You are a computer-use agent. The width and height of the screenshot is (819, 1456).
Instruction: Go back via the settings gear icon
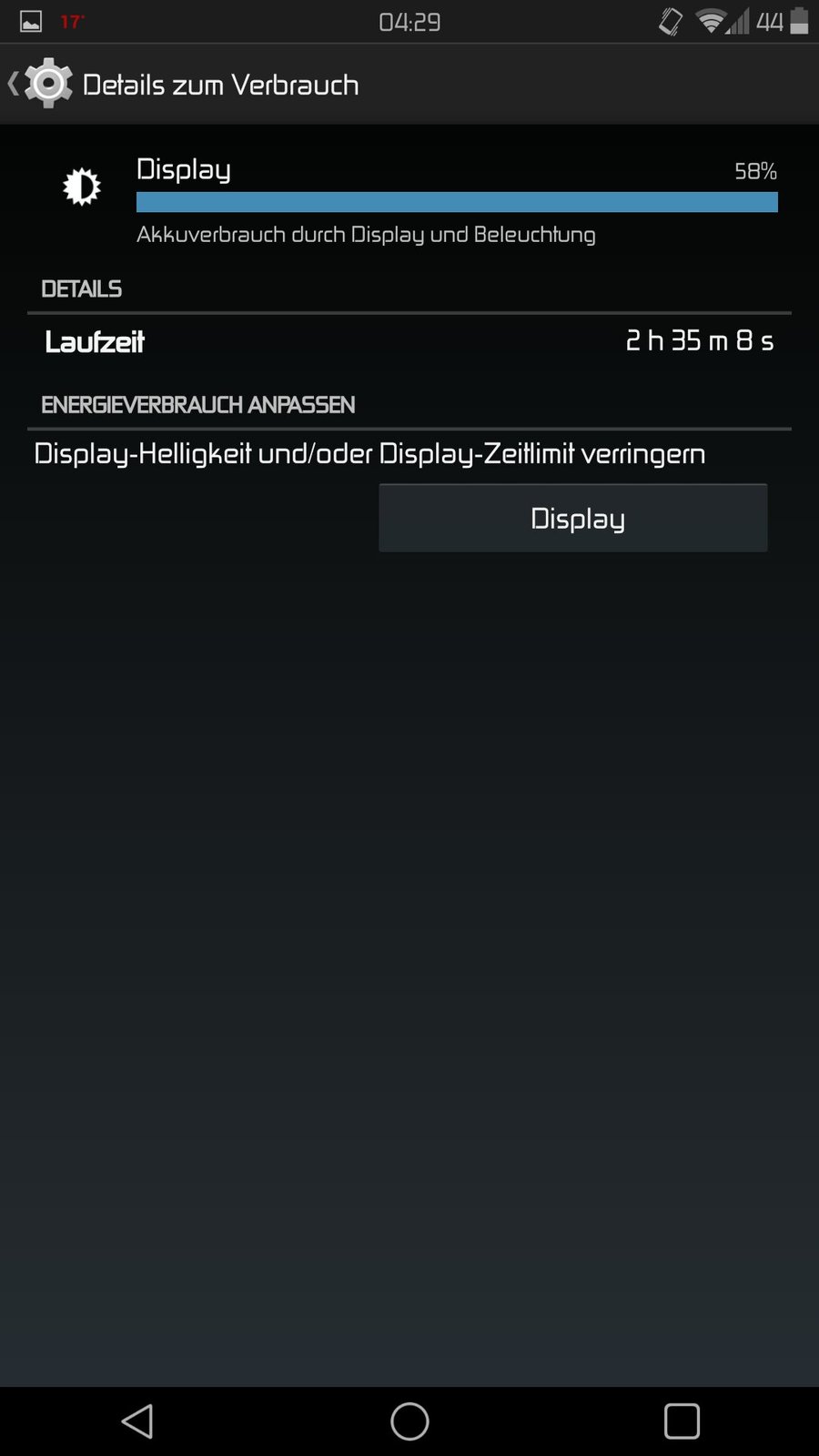click(45, 84)
